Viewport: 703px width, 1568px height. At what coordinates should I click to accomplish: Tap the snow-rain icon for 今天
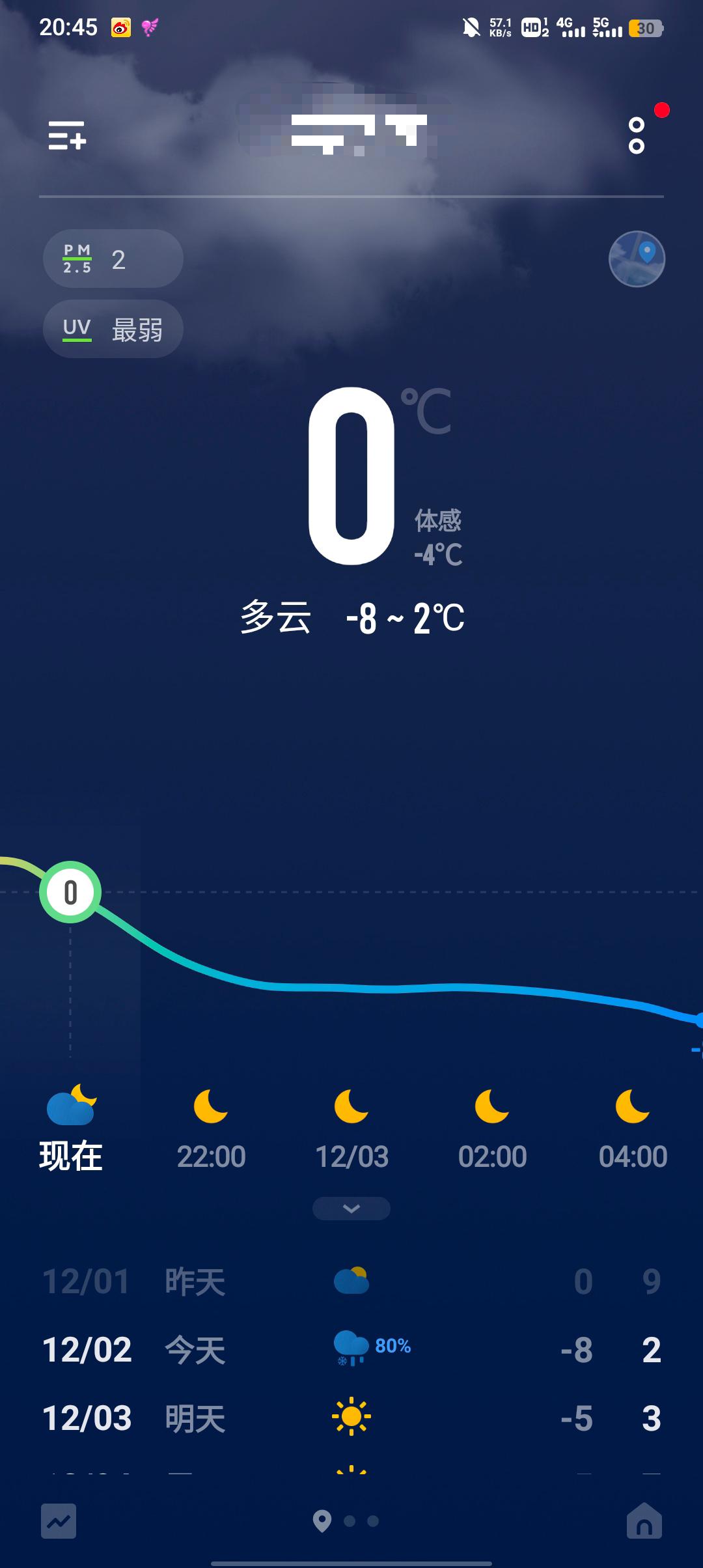(x=351, y=1348)
